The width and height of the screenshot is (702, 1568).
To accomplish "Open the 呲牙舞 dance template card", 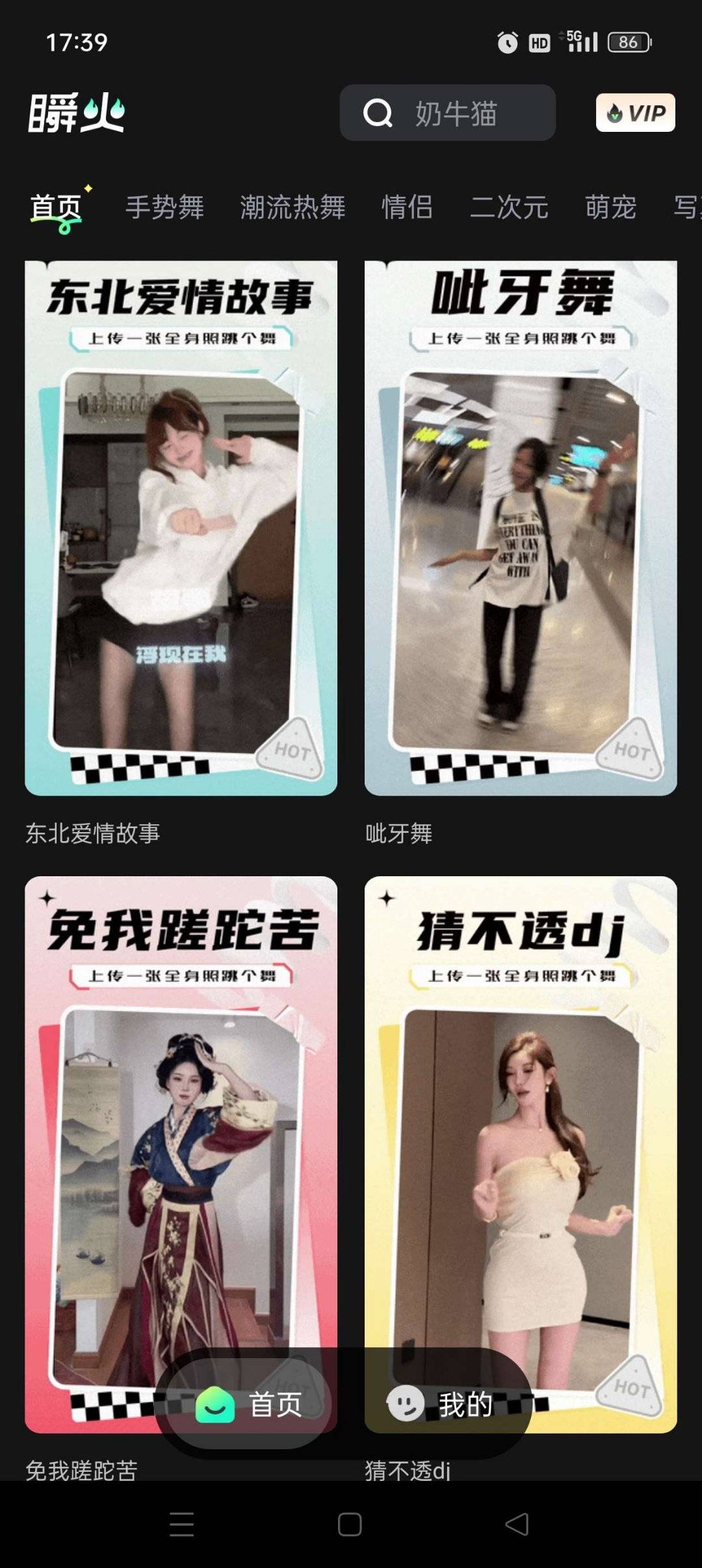I will tap(521, 527).
